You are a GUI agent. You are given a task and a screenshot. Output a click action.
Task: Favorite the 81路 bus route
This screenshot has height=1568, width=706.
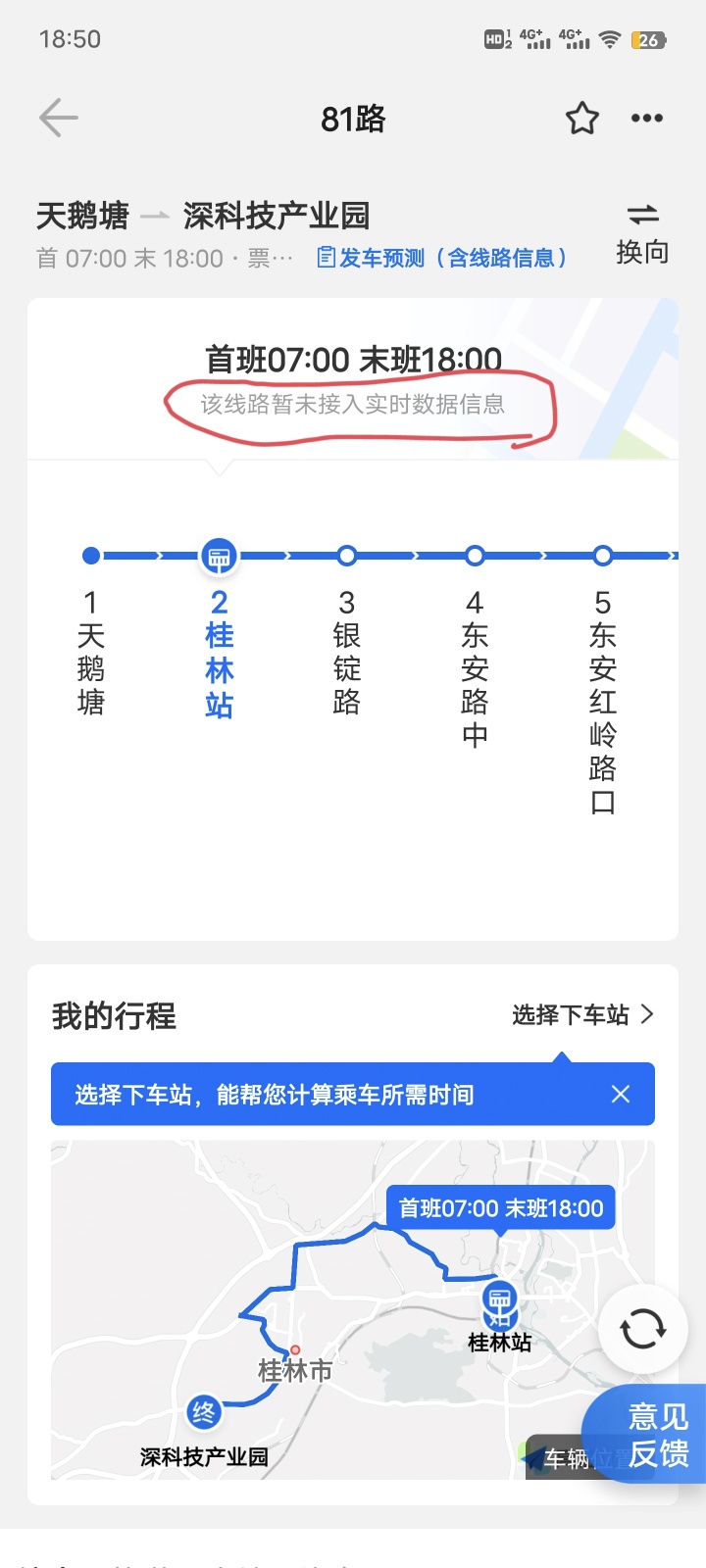[x=581, y=119]
